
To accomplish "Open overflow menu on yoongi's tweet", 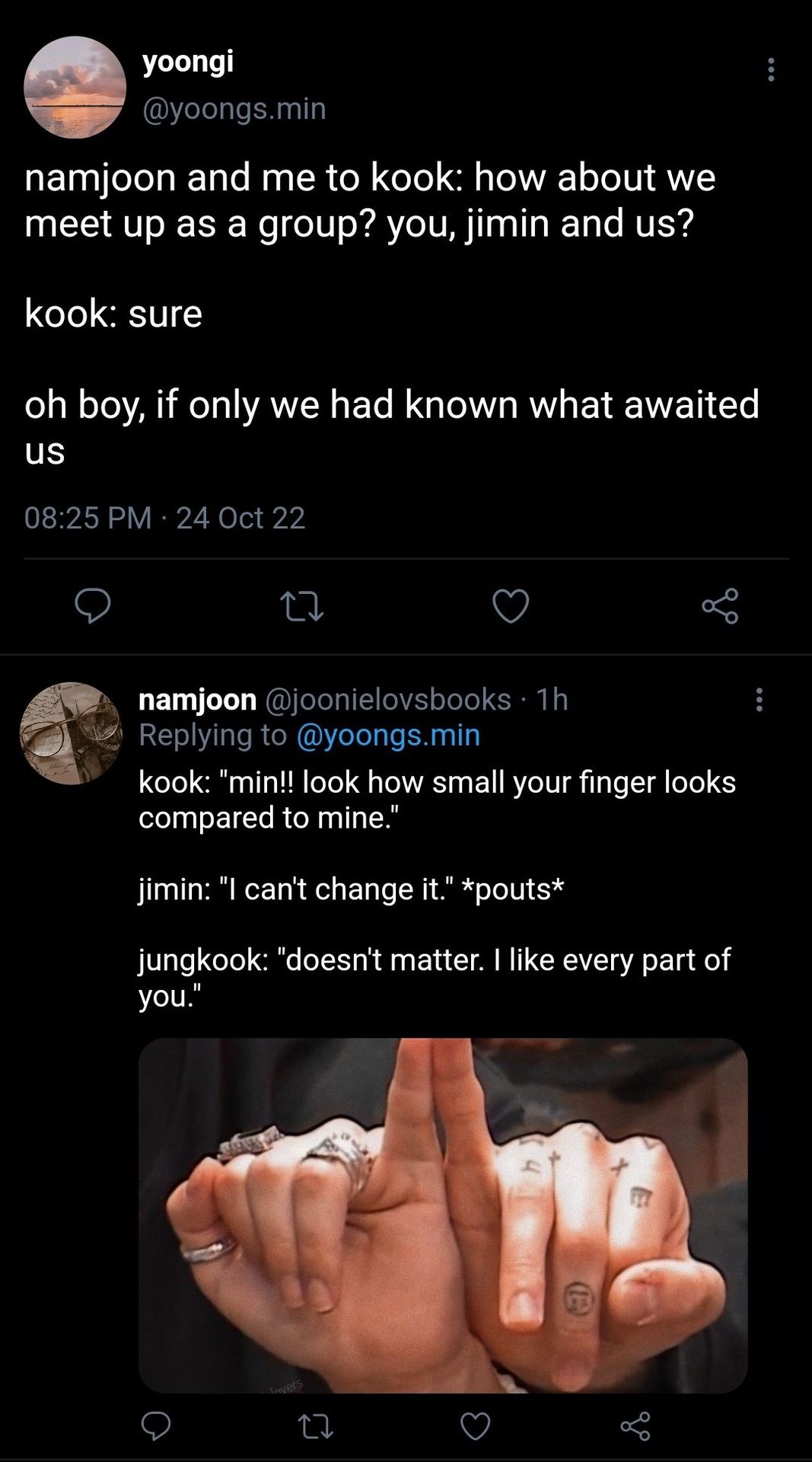I will click(x=771, y=69).
